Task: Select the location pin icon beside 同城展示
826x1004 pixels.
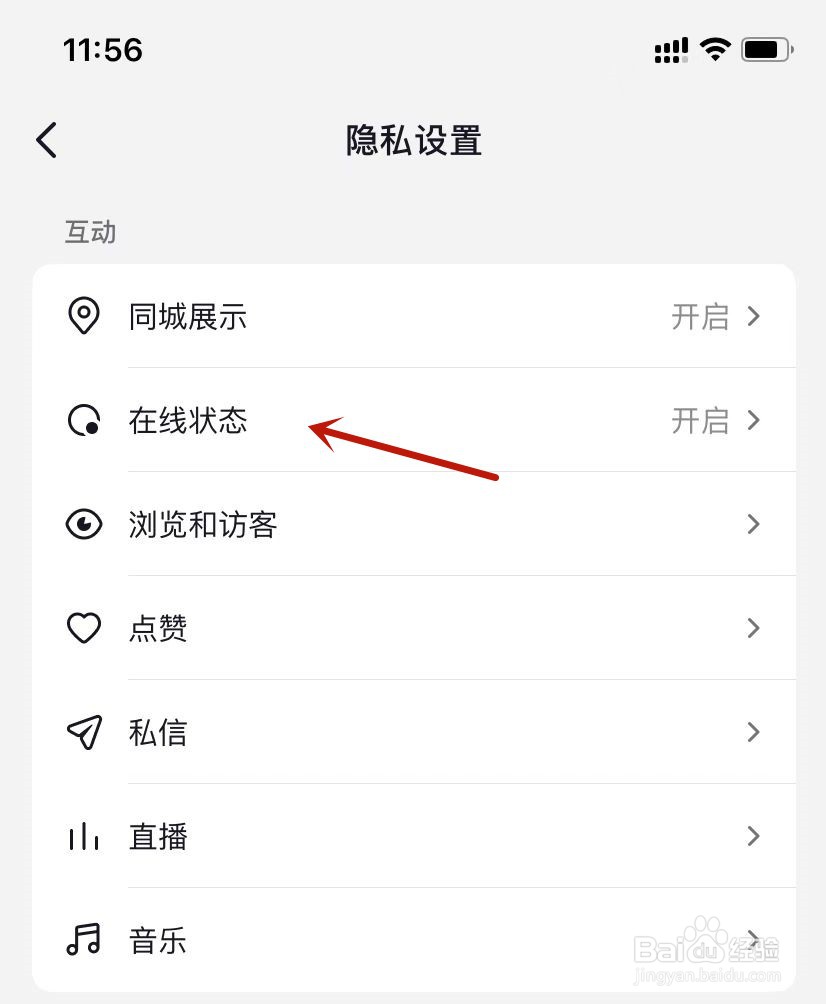Action: tap(84, 316)
